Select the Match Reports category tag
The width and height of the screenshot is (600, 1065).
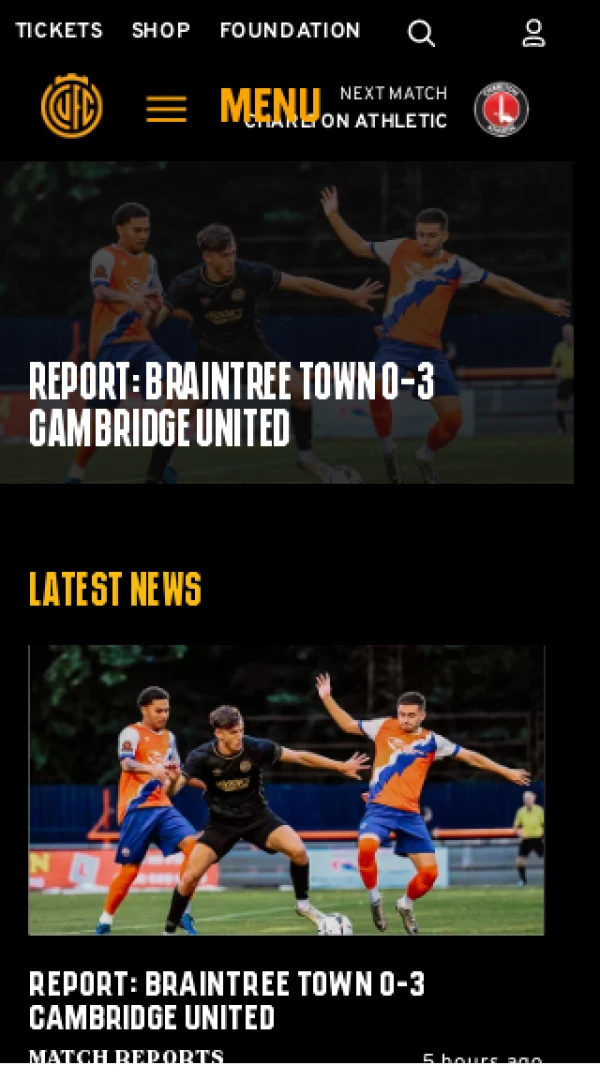[126, 1056]
